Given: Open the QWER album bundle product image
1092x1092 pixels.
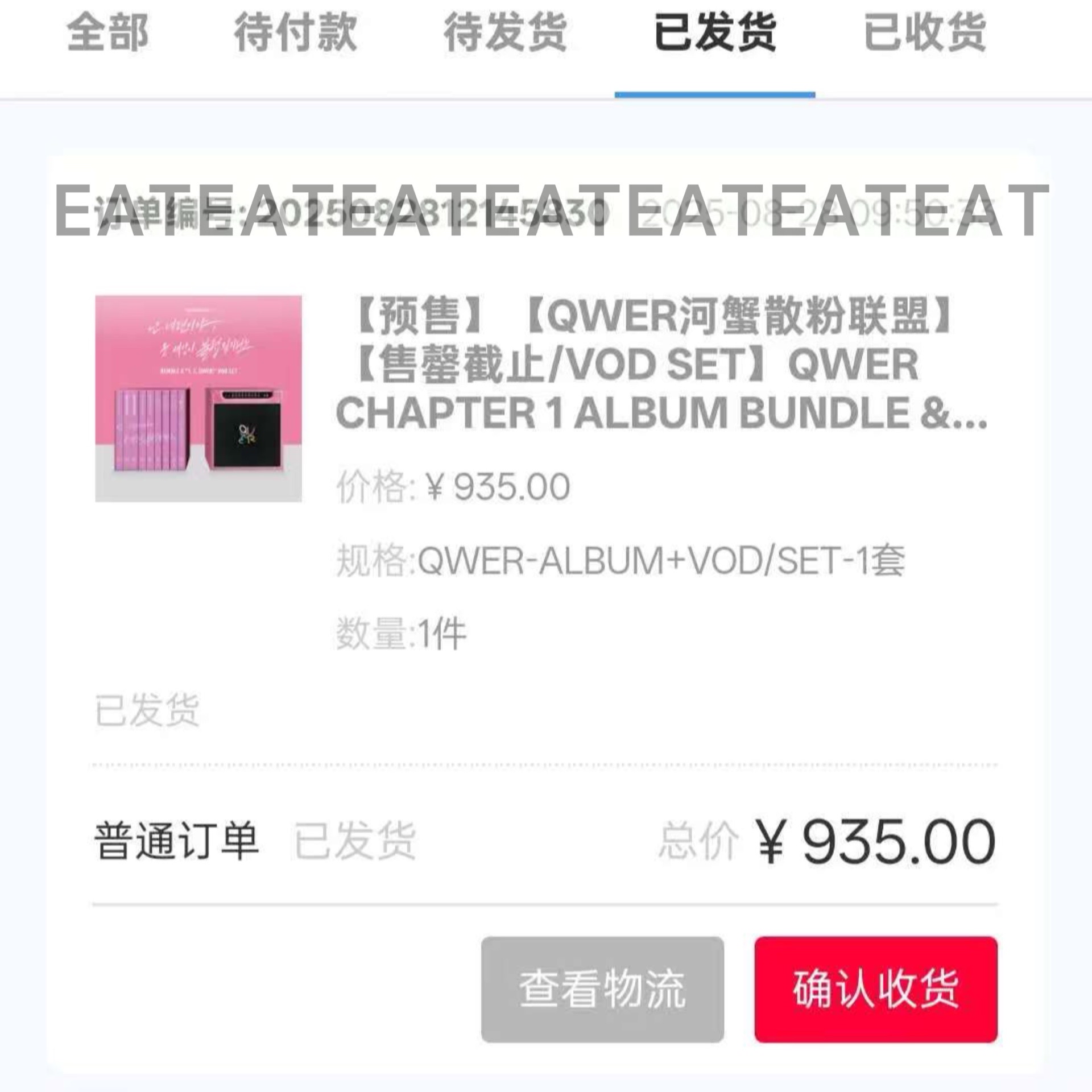Looking at the screenshot, I should pyautogui.click(x=198, y=399).
